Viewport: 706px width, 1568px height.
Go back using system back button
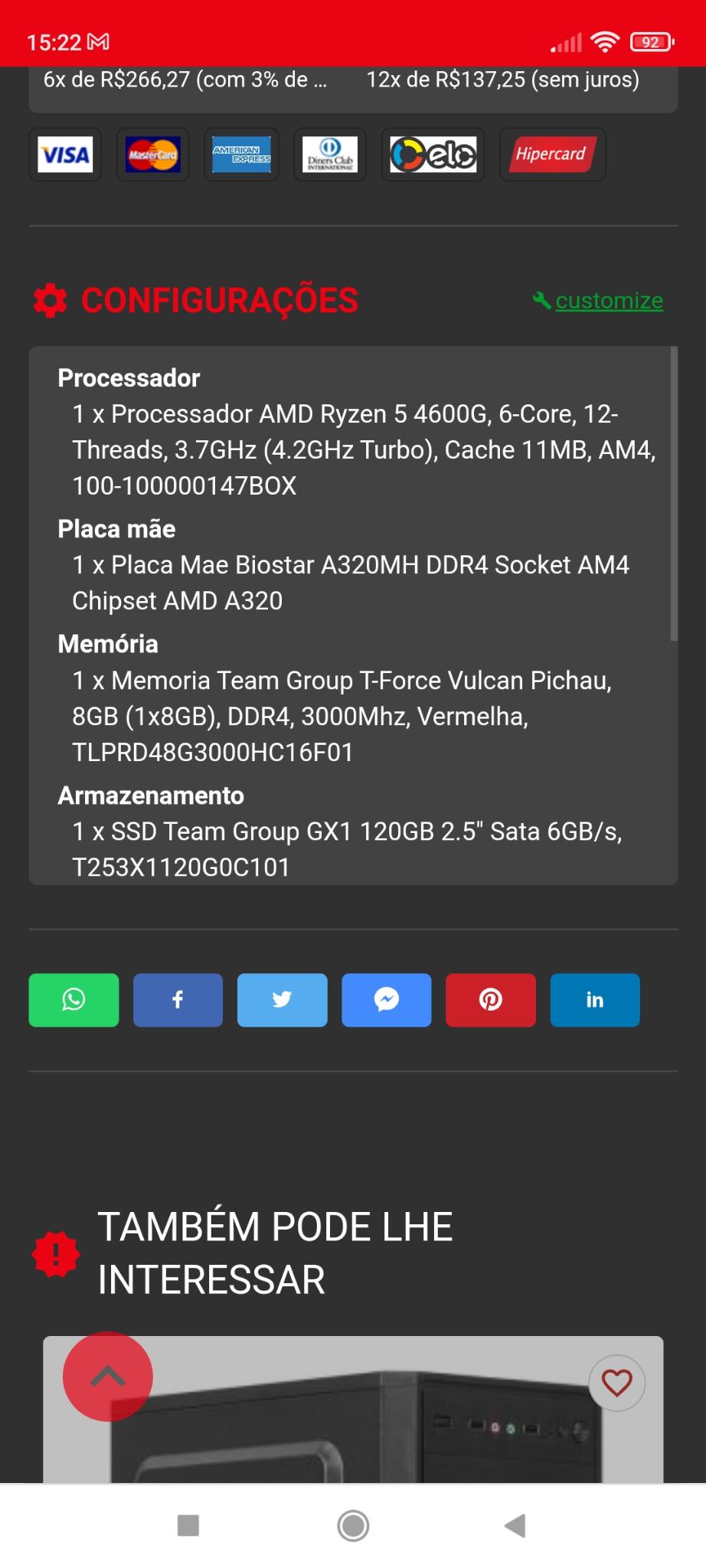pyautogui.click(x=515, y=1526)
